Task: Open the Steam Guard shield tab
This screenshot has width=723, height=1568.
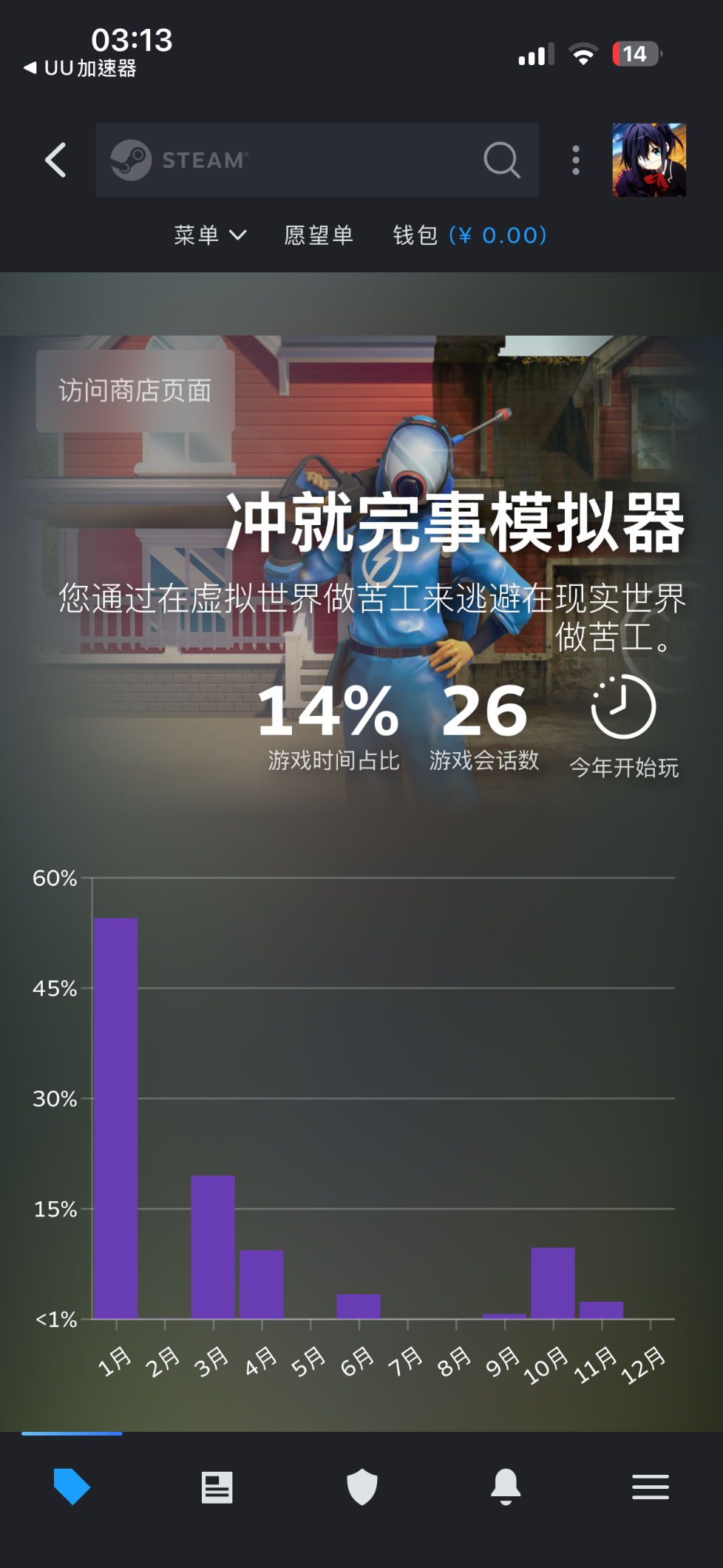Action: point(361,1487)
